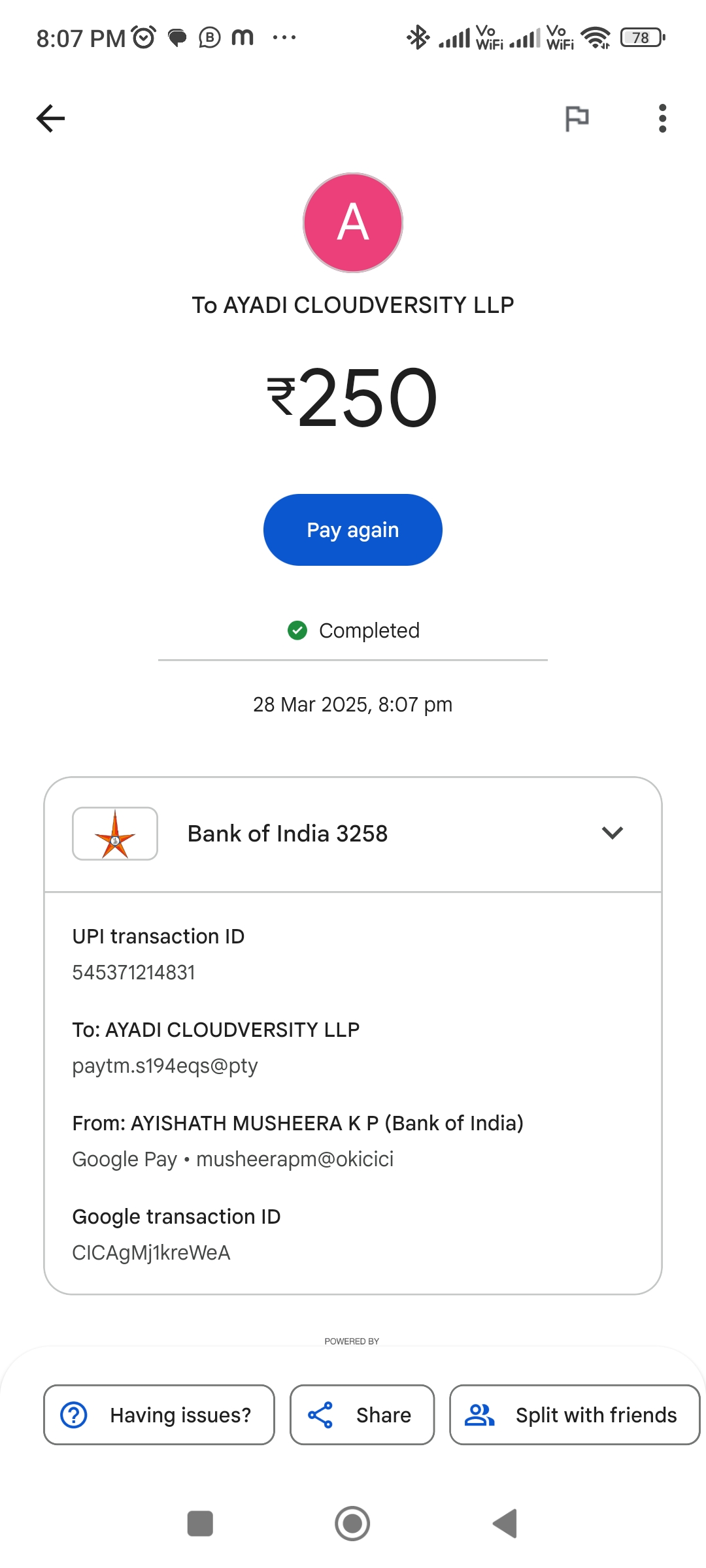Expand the Bank of India 3258 details

pos(612,833)
